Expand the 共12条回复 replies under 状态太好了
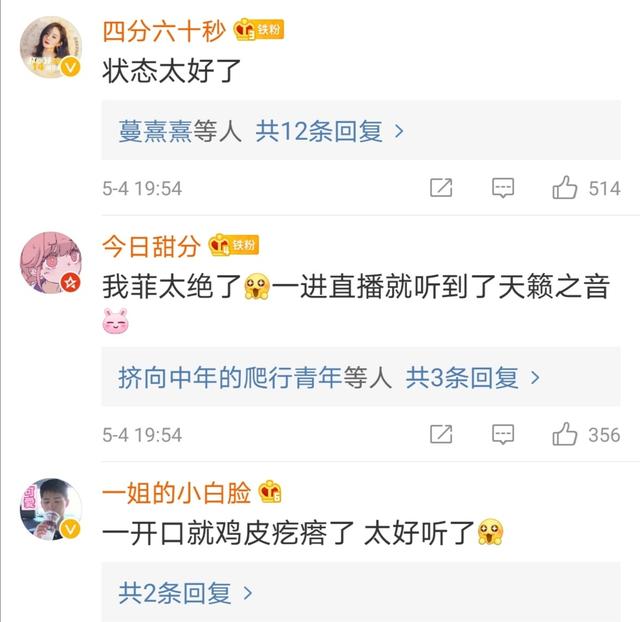 330,132
